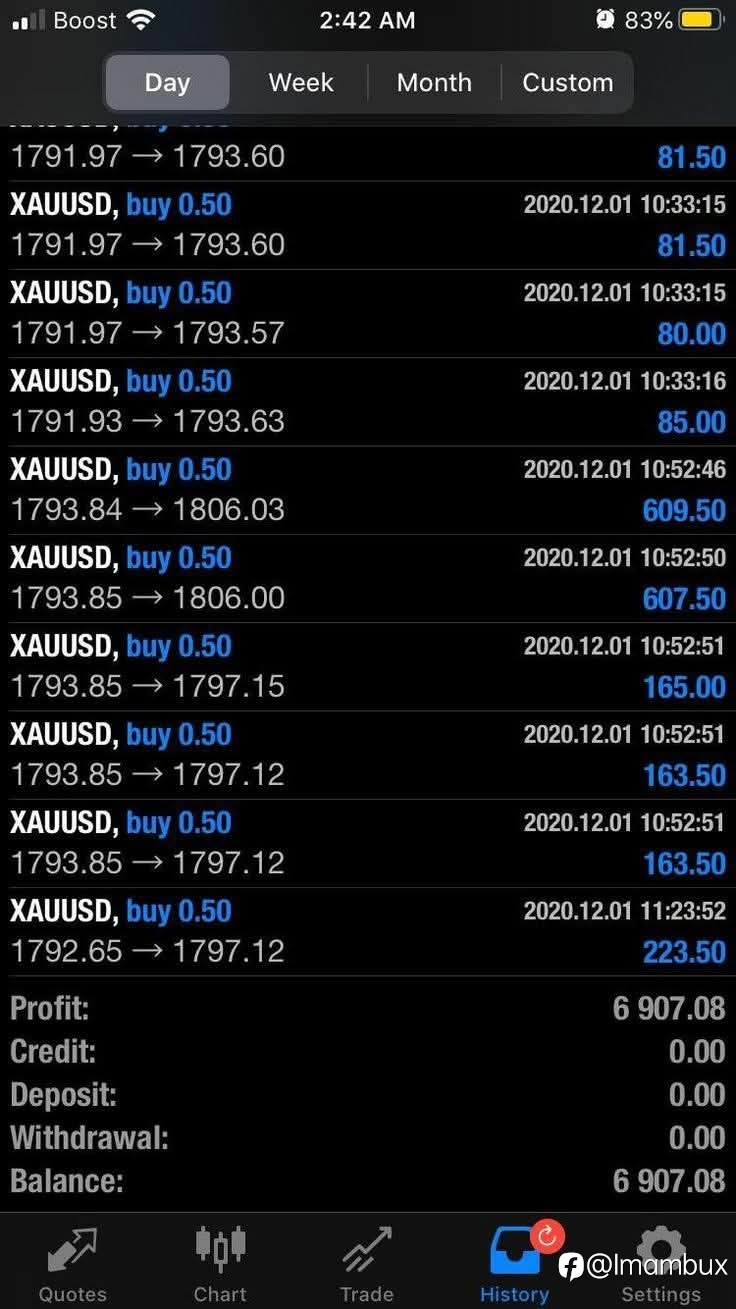This screenshot has height=1309, width=736.
Task: Switch to the Week period
Action: [x=301, y=82]
